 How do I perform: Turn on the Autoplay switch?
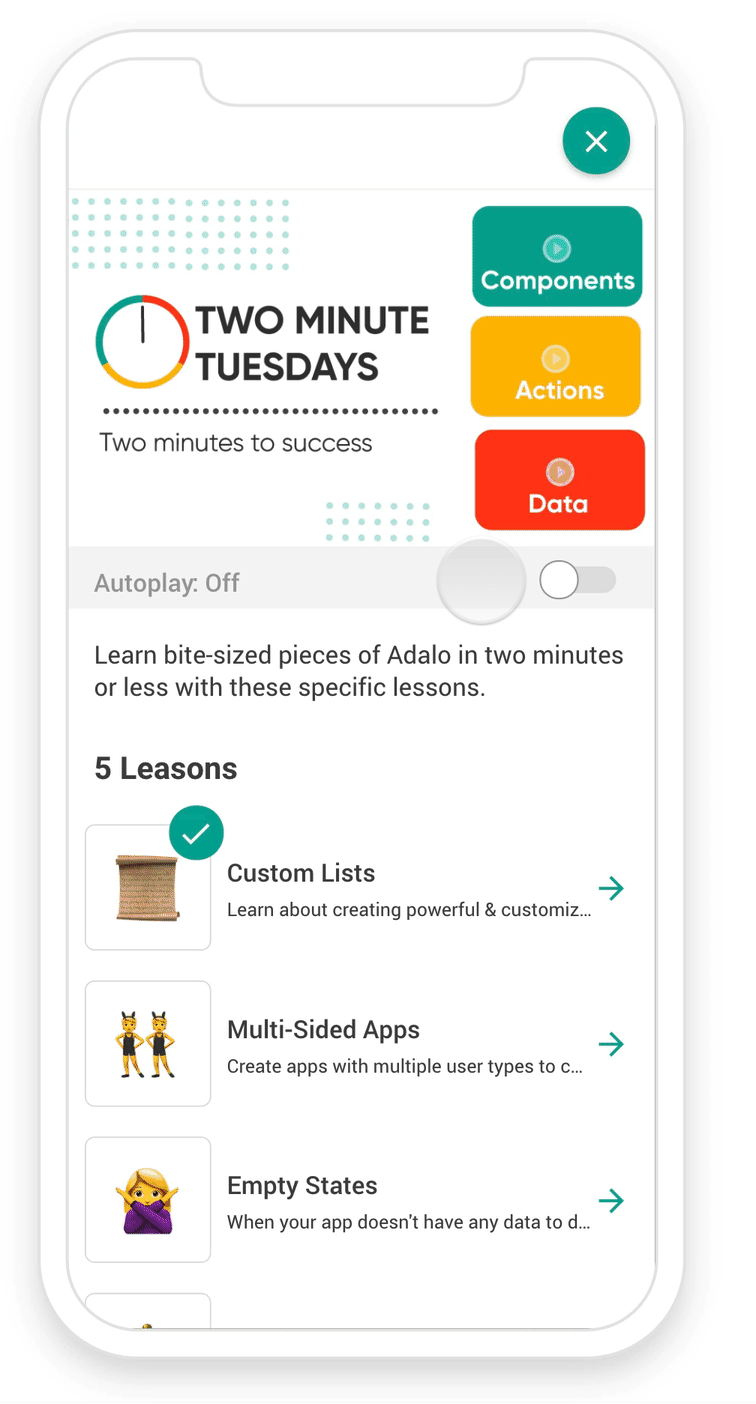point(577,580)
